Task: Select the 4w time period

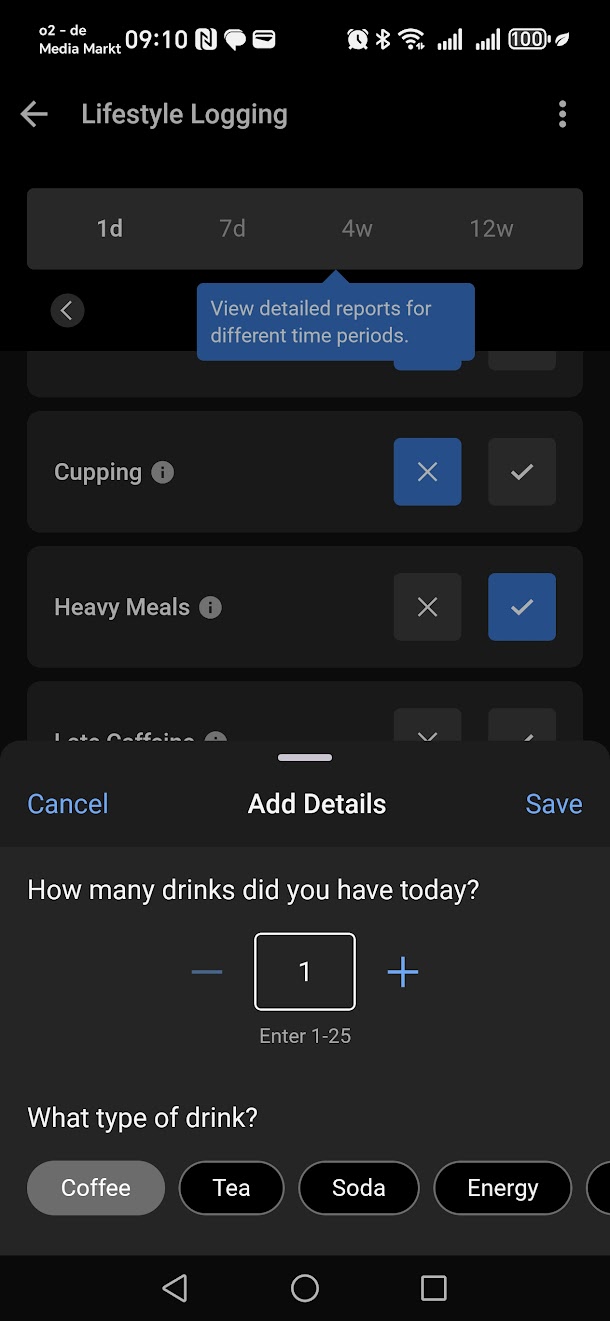Action: coord(357,229)
